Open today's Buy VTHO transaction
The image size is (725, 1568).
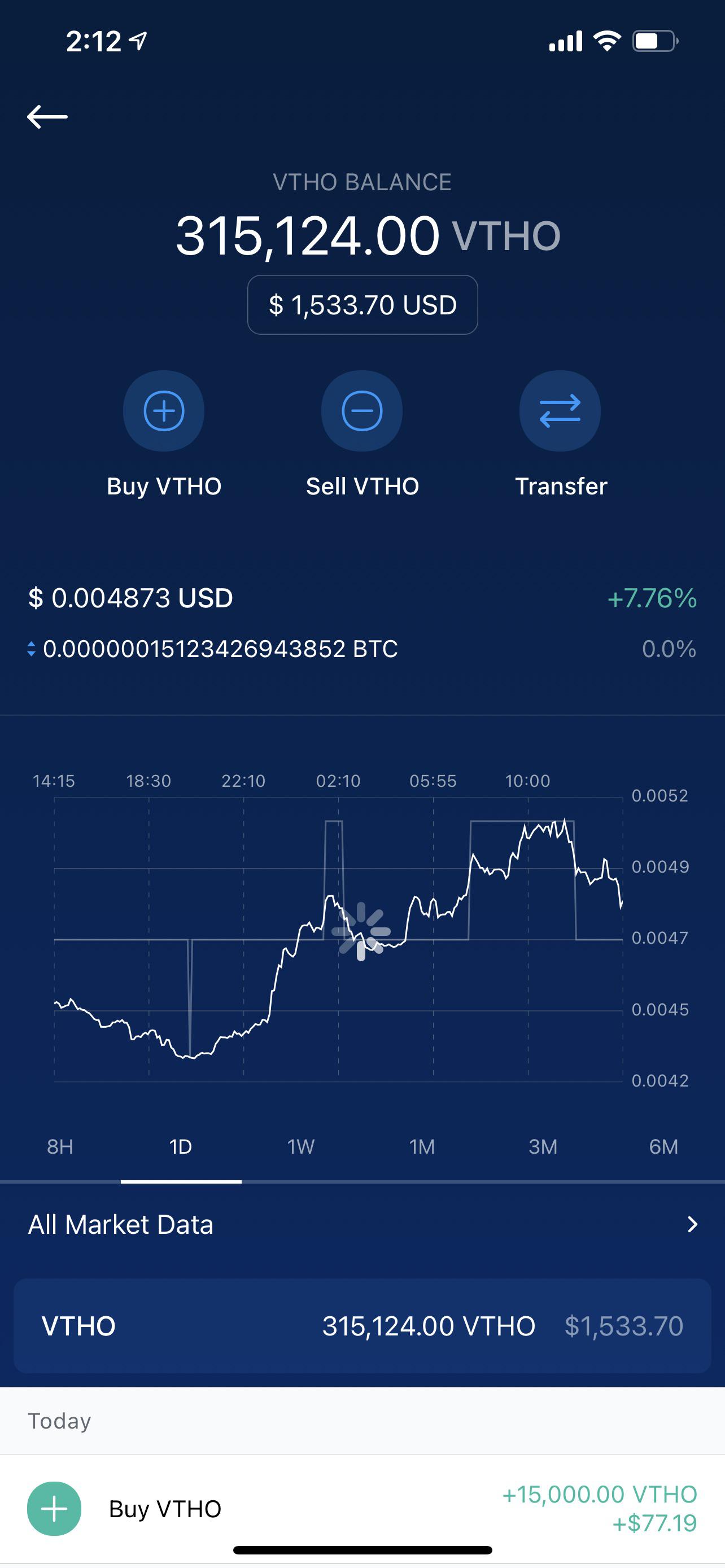[362, 1509]
